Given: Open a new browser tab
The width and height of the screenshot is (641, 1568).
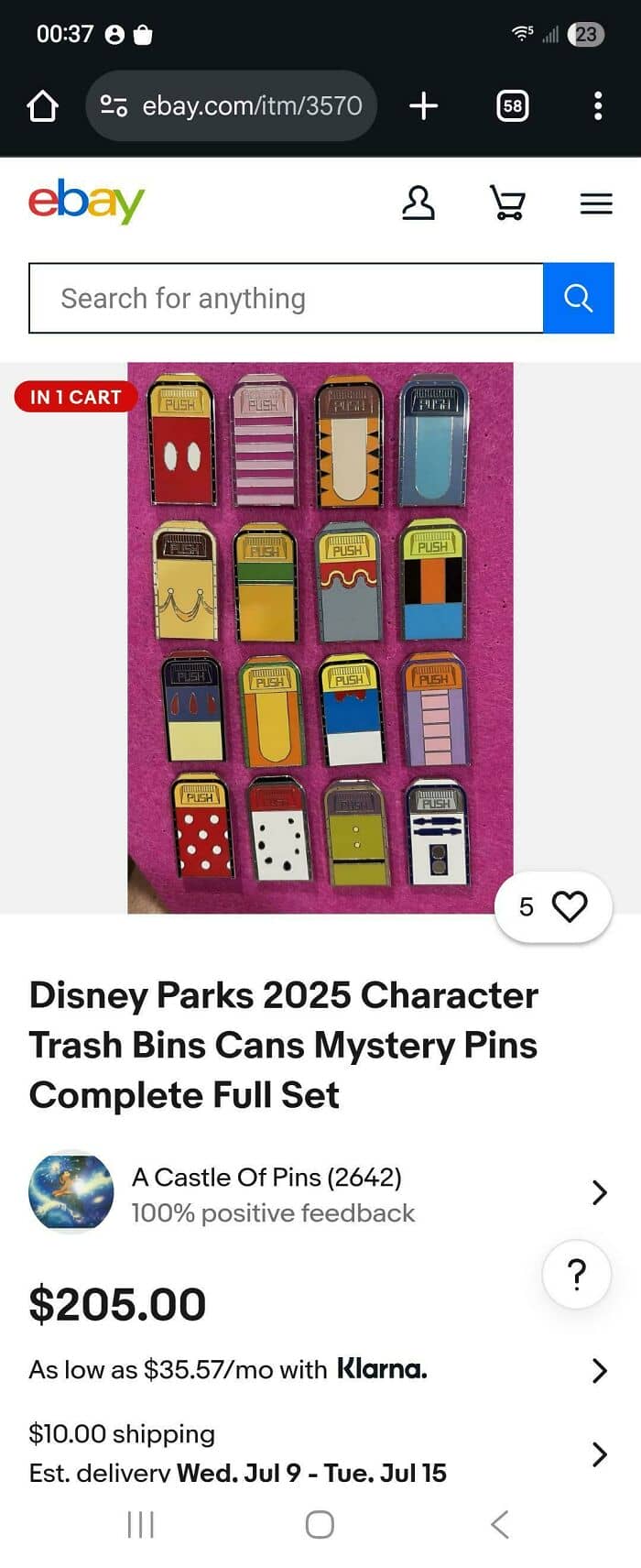Looking at the screenshot, I should tap(423, 106).
